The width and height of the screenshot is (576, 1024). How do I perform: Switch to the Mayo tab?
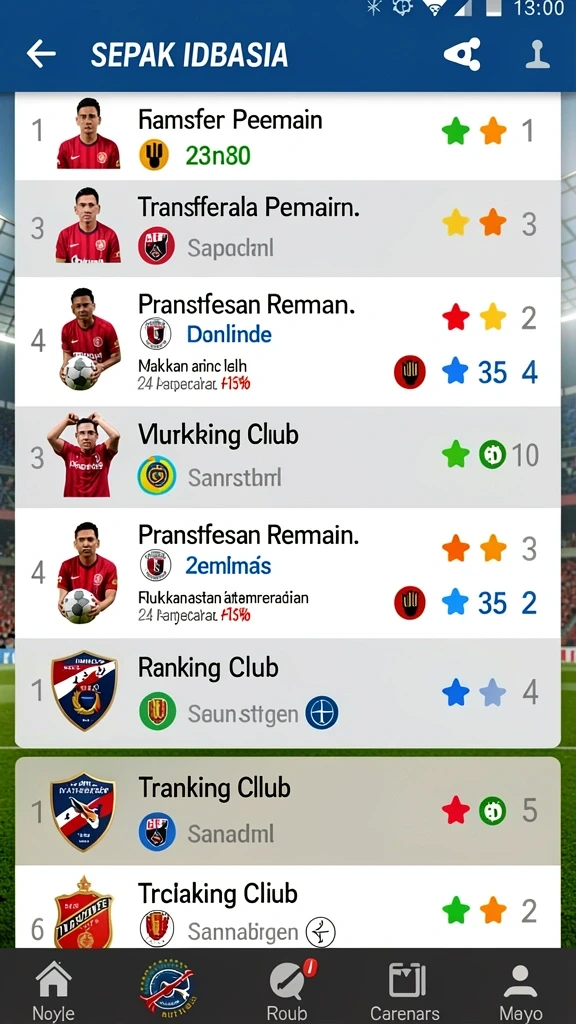point(520,989)
